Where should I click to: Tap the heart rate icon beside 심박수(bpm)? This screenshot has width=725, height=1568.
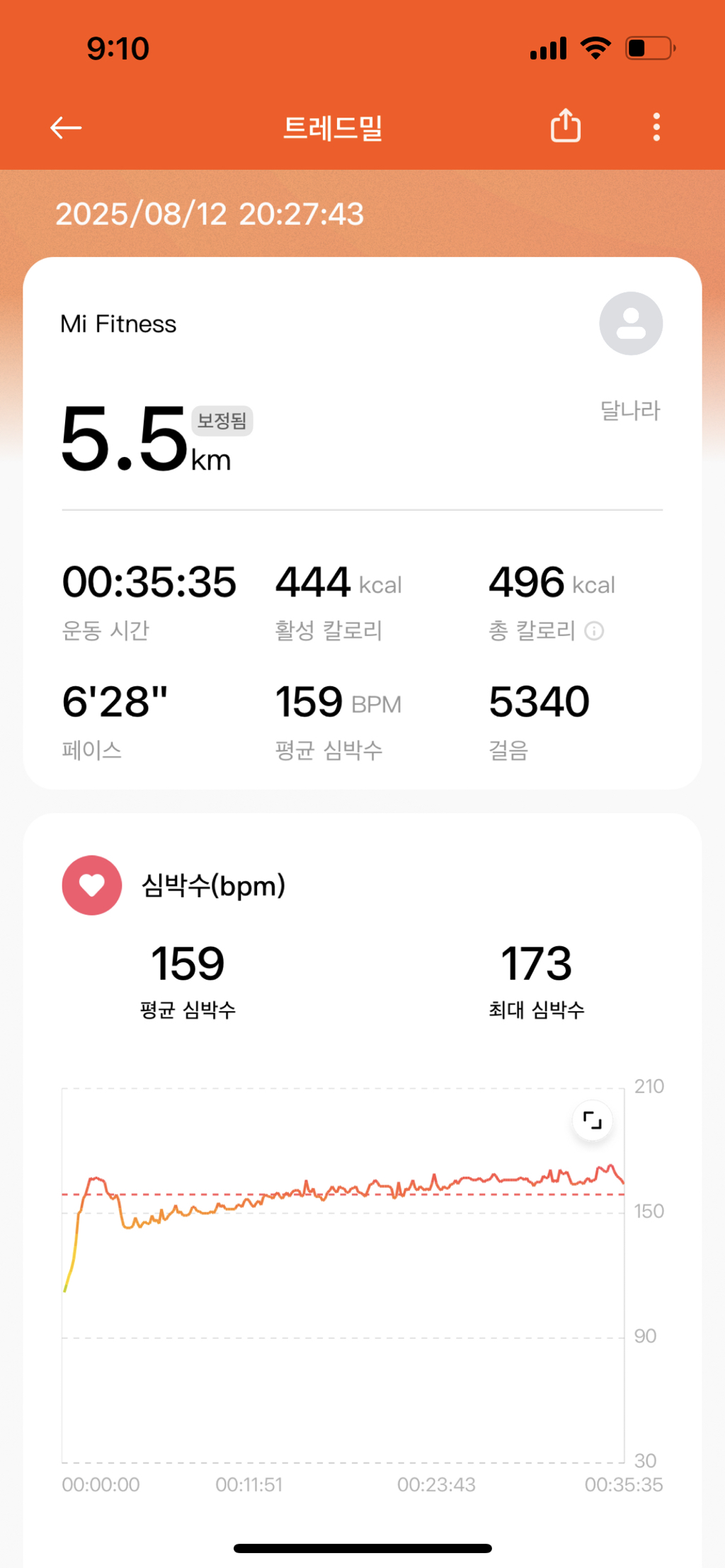pos(91,885)
